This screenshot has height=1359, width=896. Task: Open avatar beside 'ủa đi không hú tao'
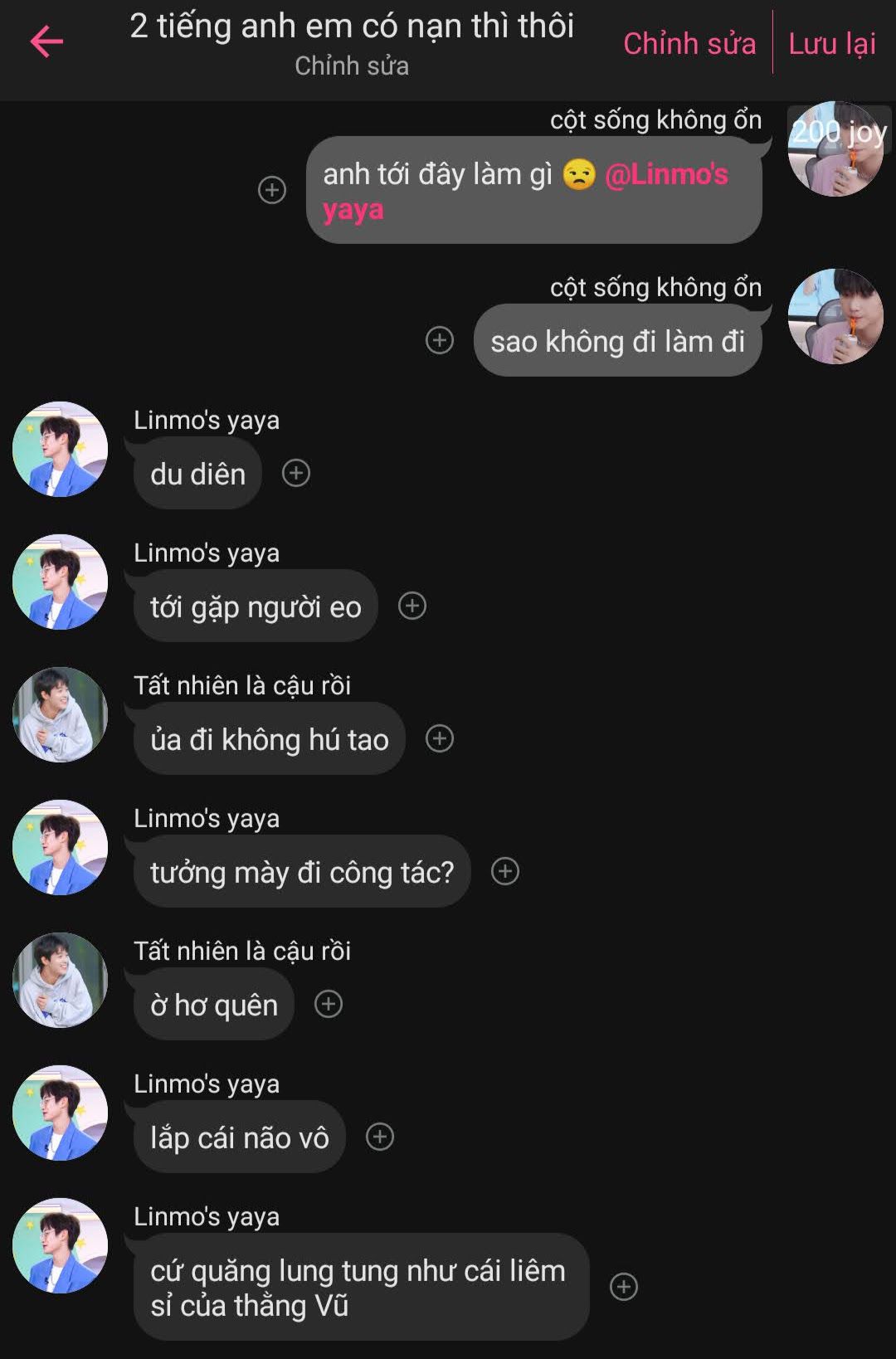click(60, 714)
